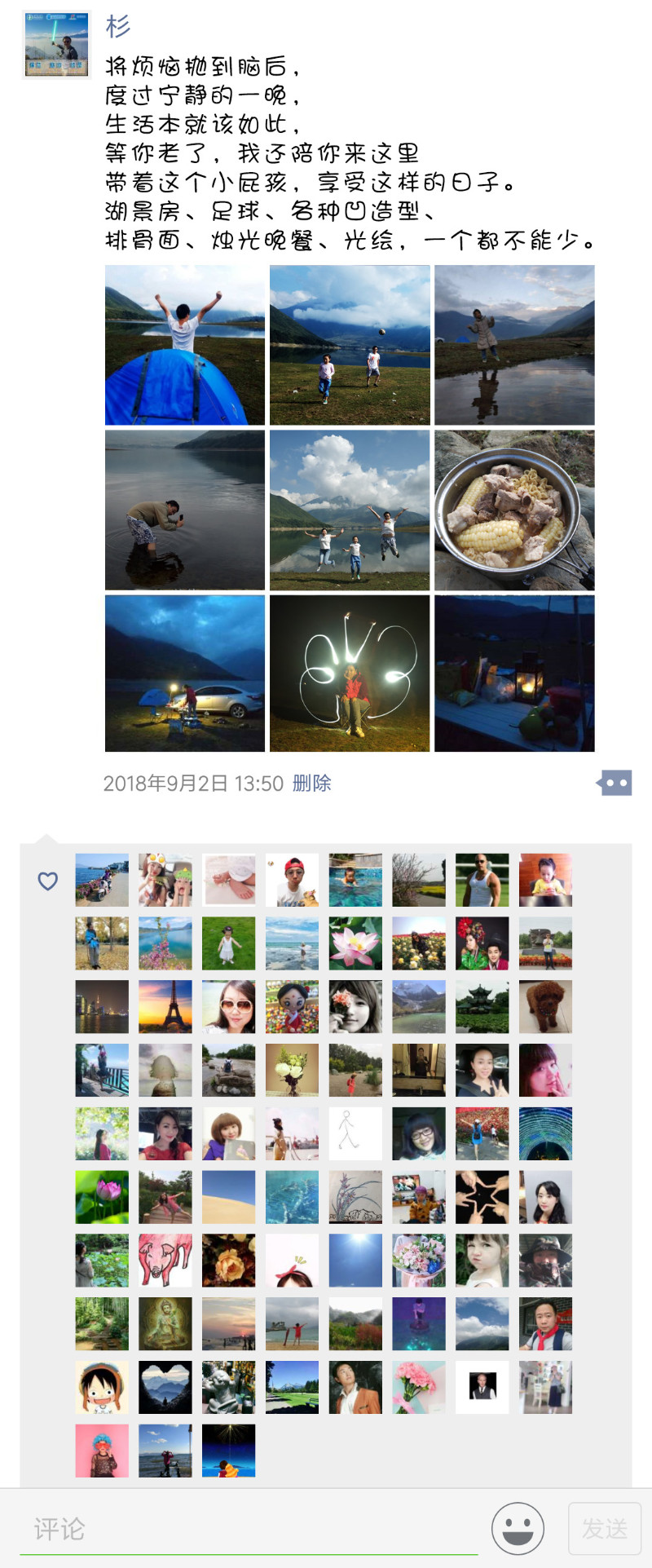View the lantern on table photo
The image size is (652, 1568).
point(514,673)
